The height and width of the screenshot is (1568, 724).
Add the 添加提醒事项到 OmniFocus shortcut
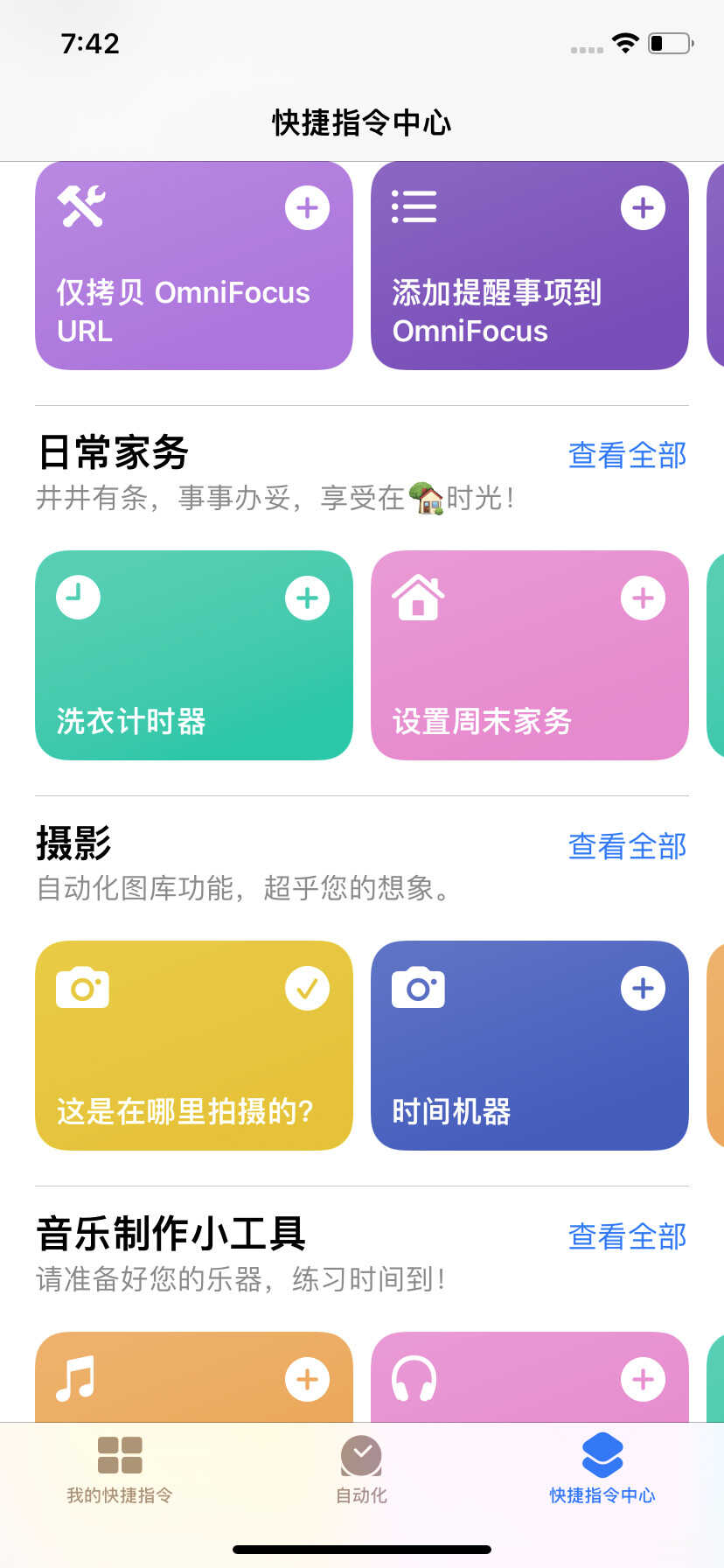pyautogui.click(x=643, y=208)
